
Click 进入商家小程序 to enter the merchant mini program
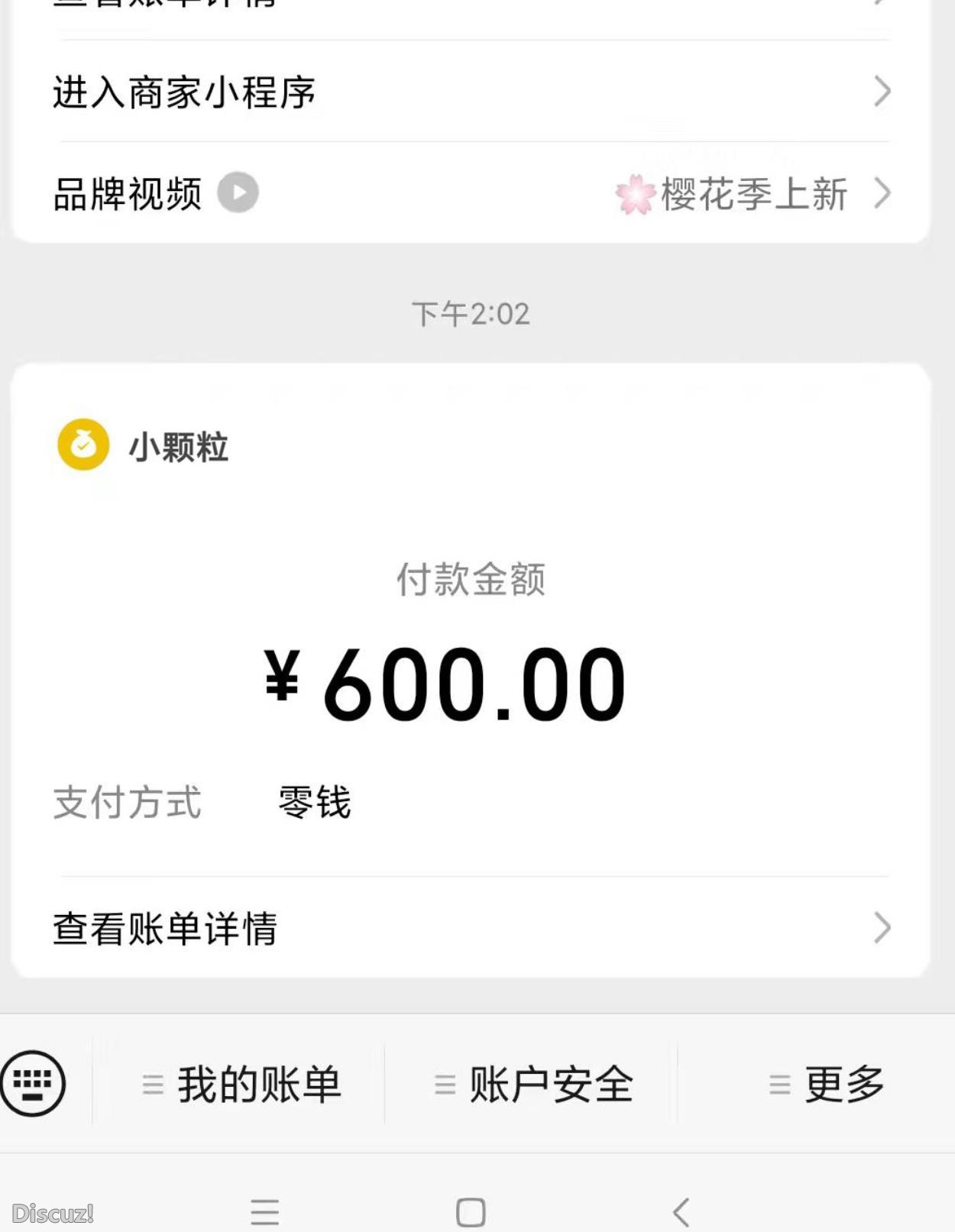(x=186, y=92)
